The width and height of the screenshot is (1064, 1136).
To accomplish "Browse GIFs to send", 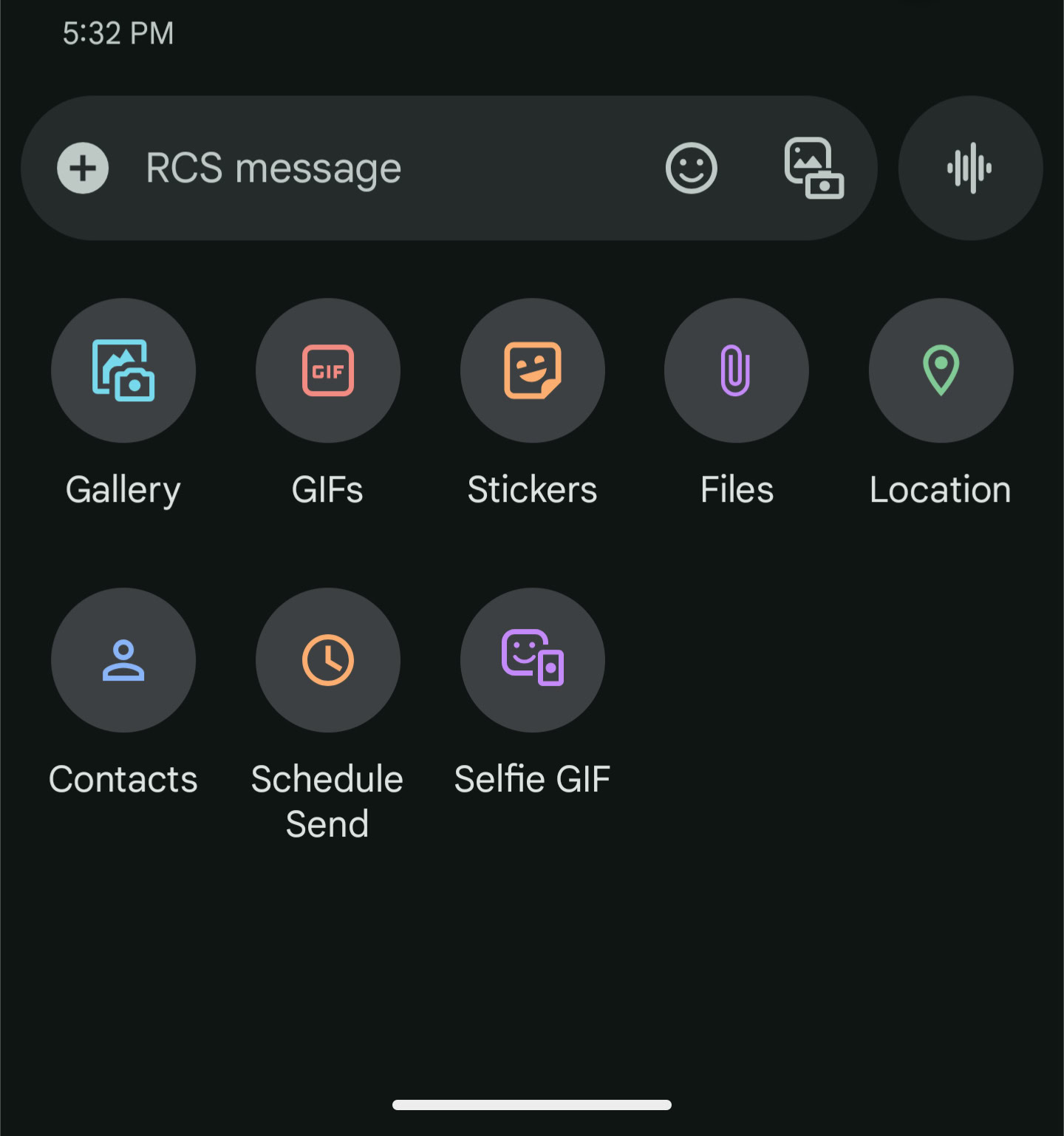I will coord(328,370).
